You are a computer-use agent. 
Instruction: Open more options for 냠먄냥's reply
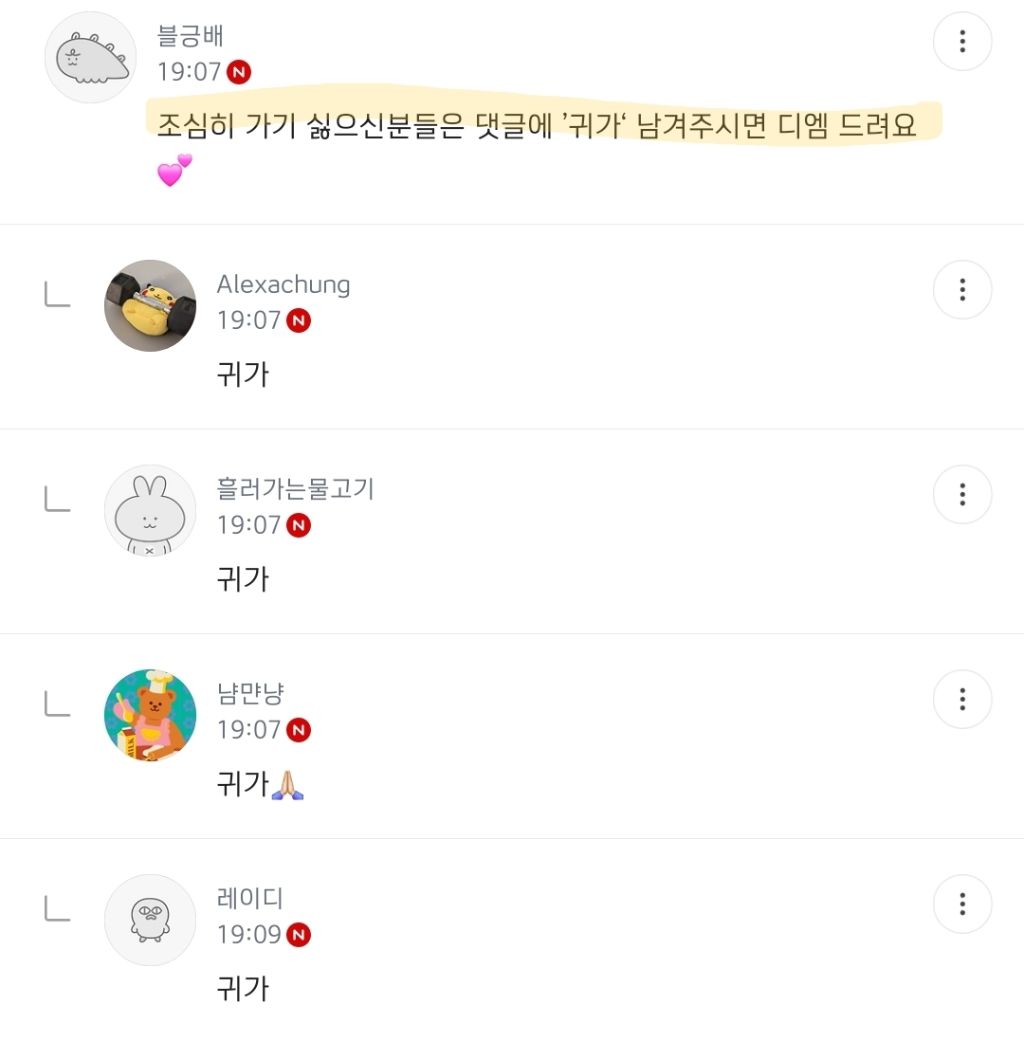(962, 699)
